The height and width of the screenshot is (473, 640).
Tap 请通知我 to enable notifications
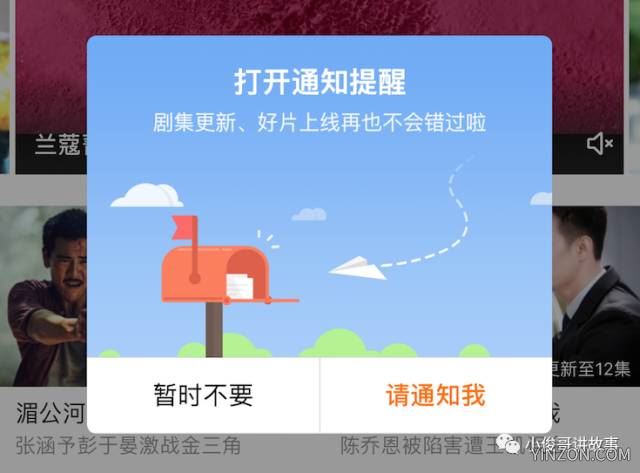(x=435, y=395)
